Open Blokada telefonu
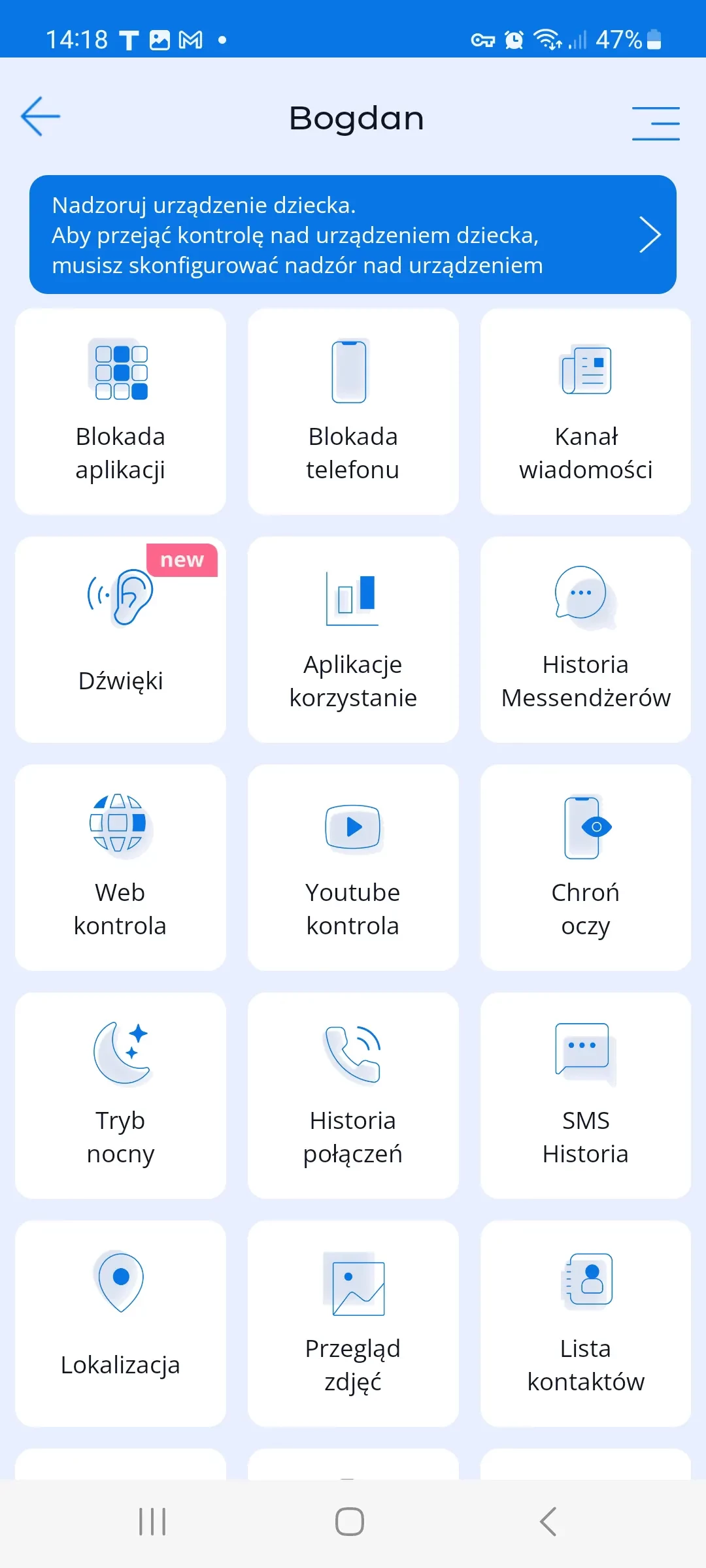This screenshot has width=706, height=1568. point(353,412)
